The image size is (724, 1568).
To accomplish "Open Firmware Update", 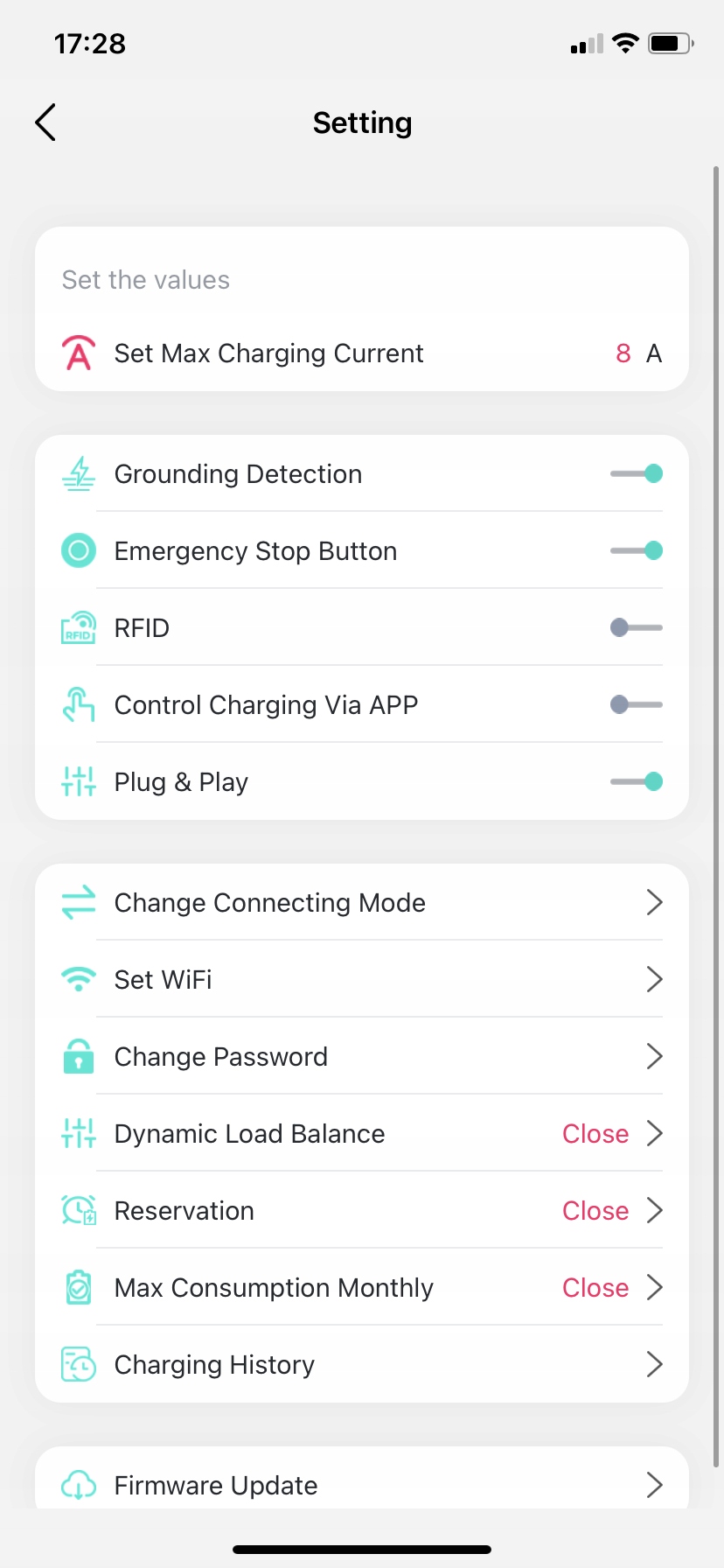I will click(362, 1485).
